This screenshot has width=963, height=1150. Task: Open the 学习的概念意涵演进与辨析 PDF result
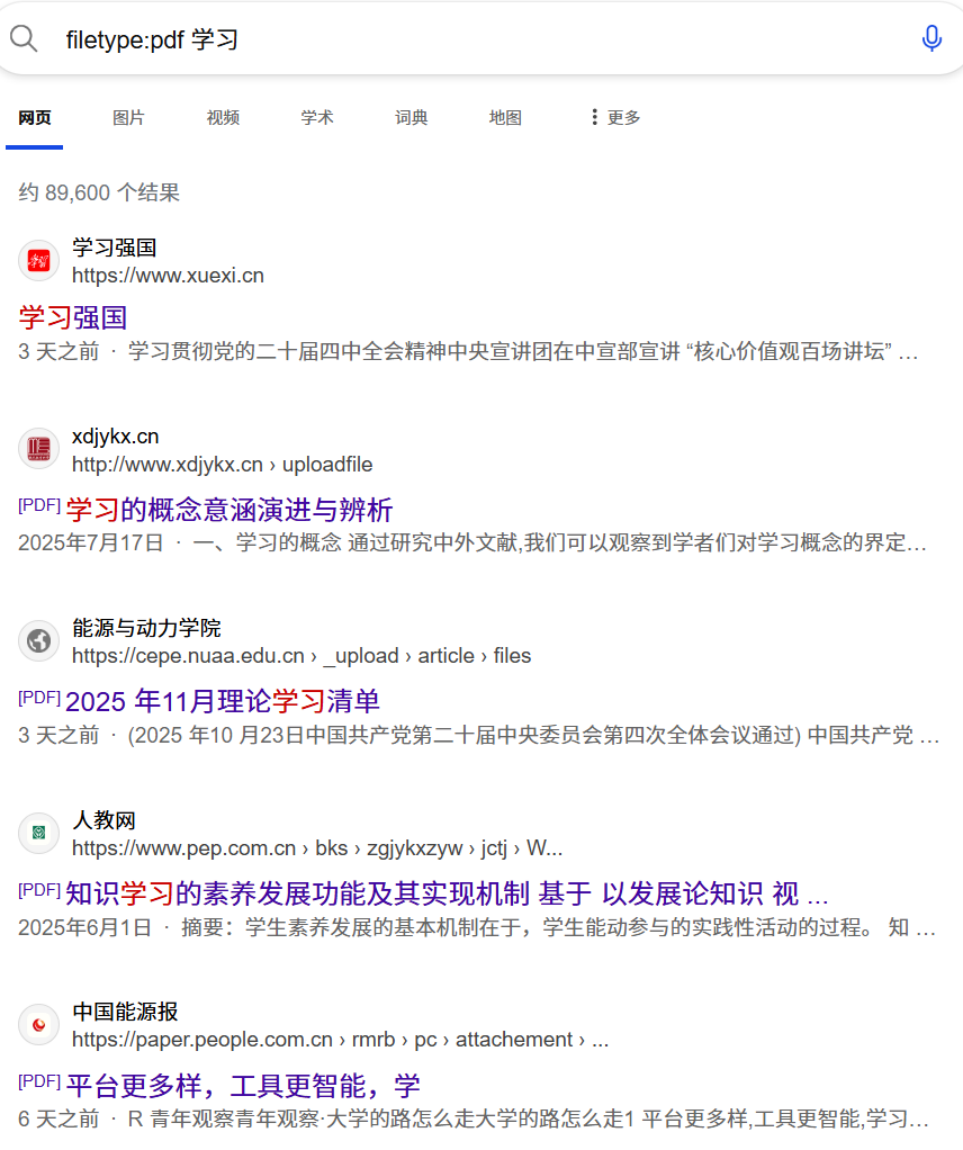(229, 510)
